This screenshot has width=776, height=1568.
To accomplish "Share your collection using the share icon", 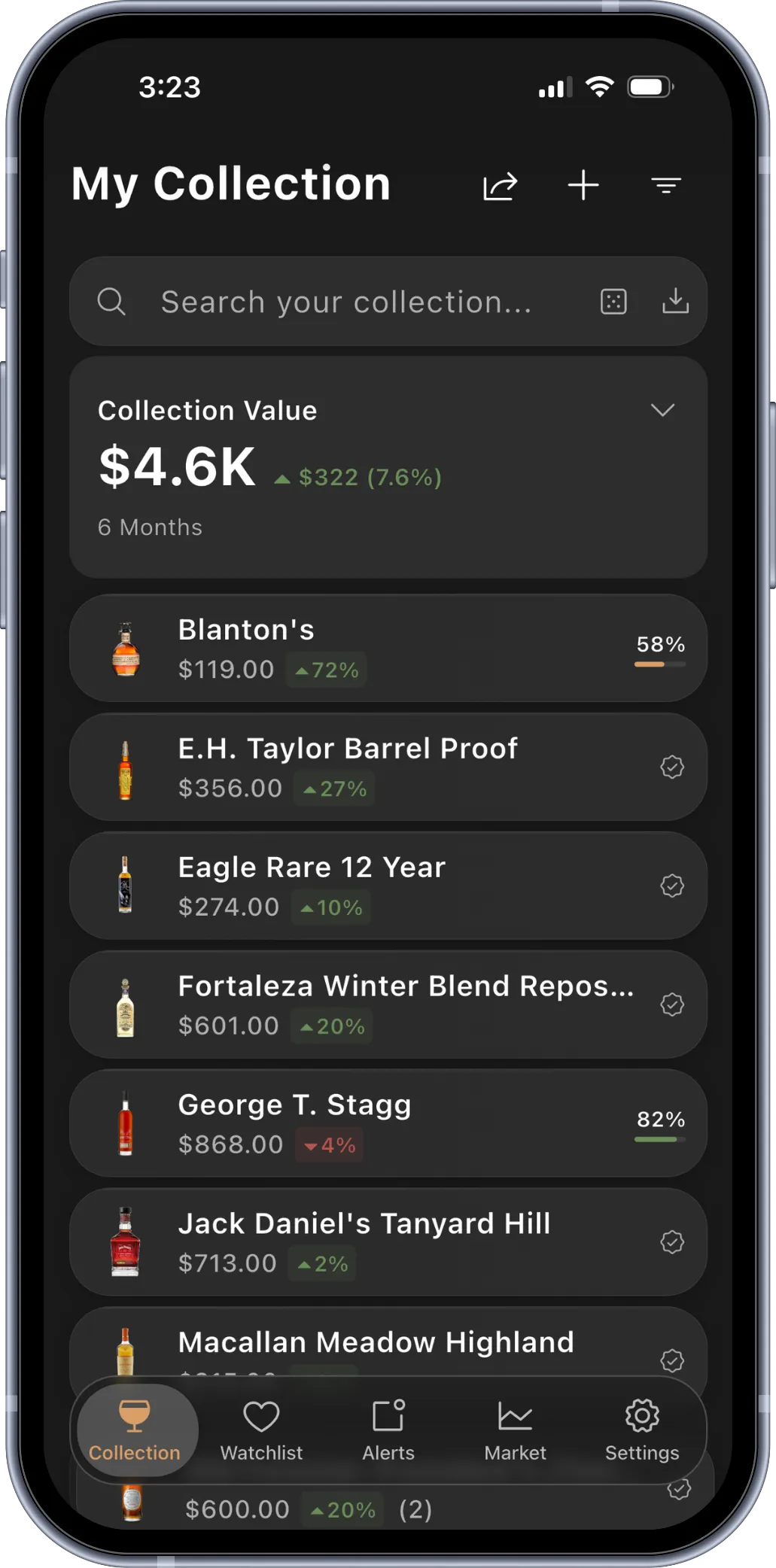I will pos(500,185).
